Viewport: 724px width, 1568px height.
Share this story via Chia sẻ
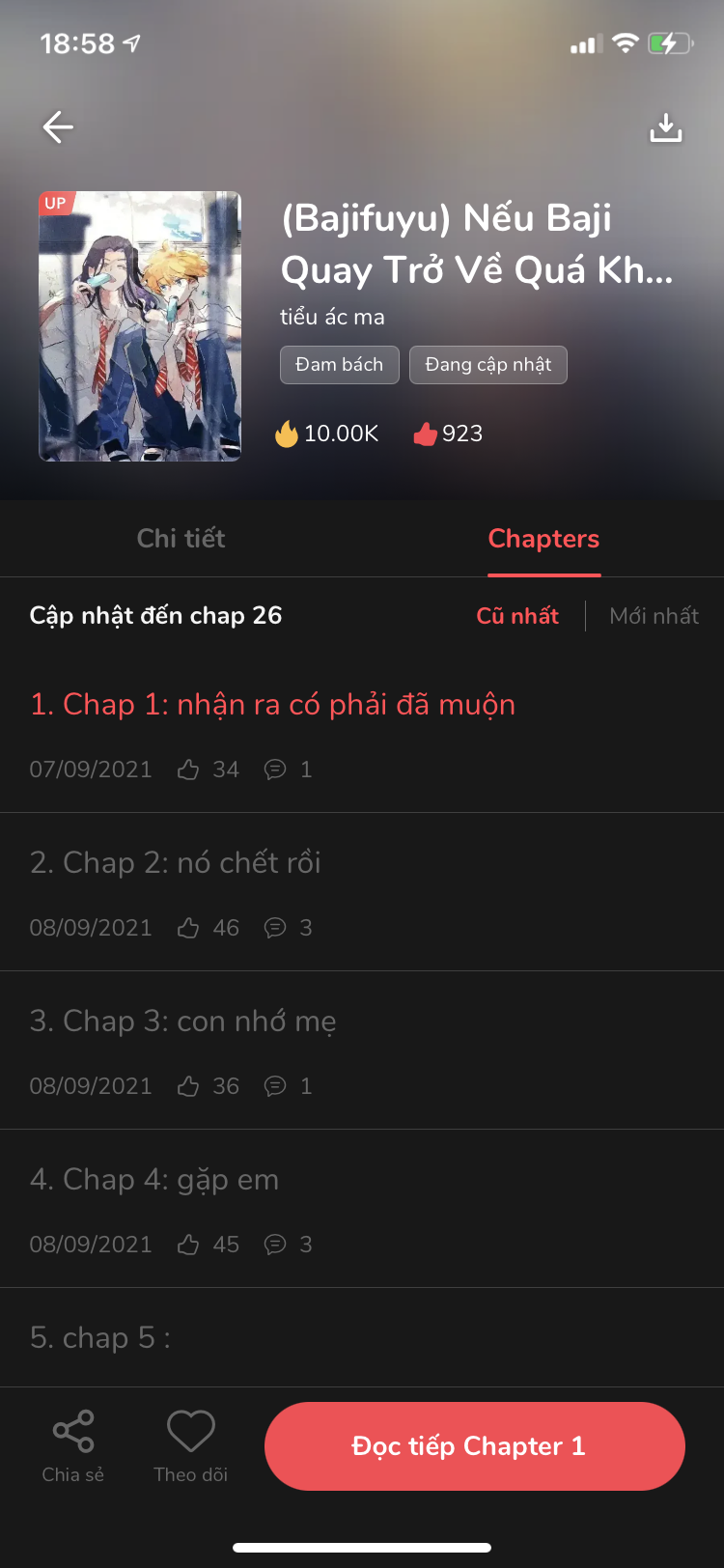coord(73,1445)
